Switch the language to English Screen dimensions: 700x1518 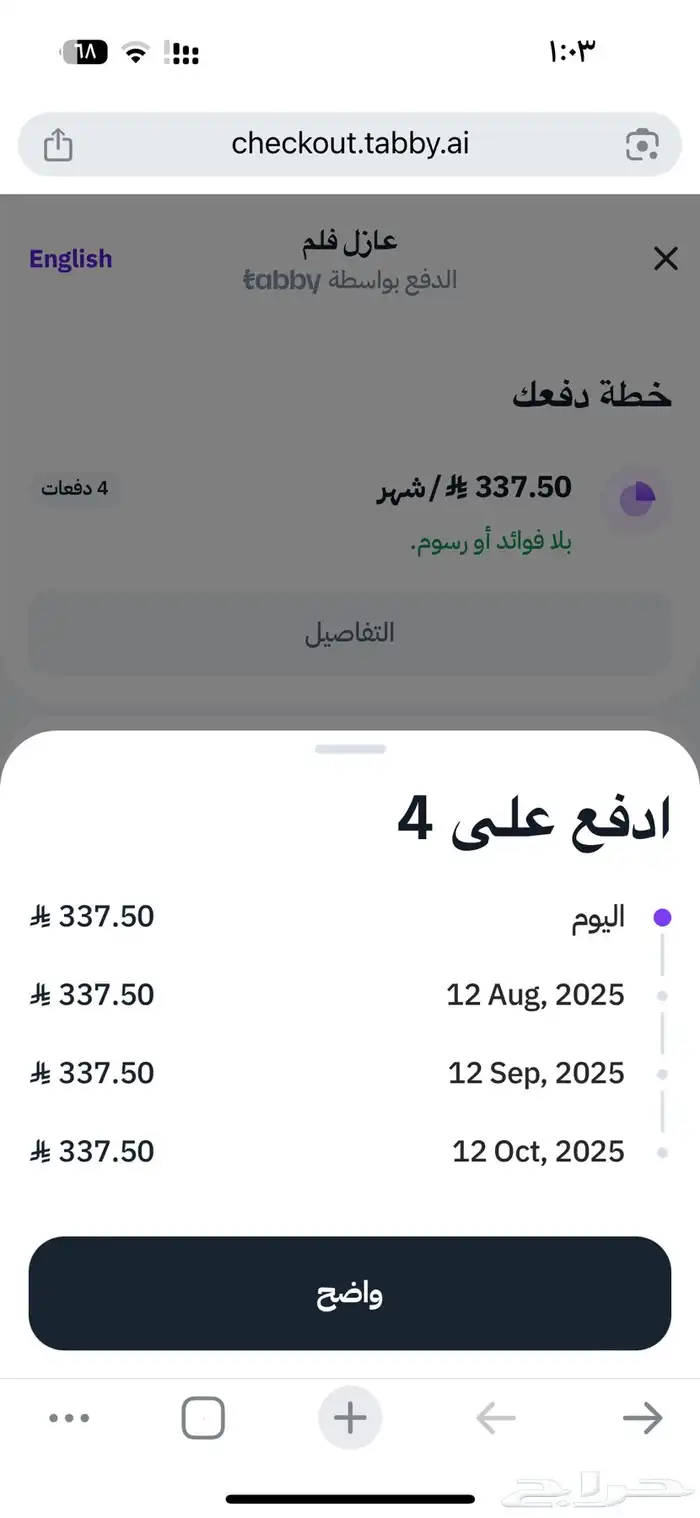[70, 259]
